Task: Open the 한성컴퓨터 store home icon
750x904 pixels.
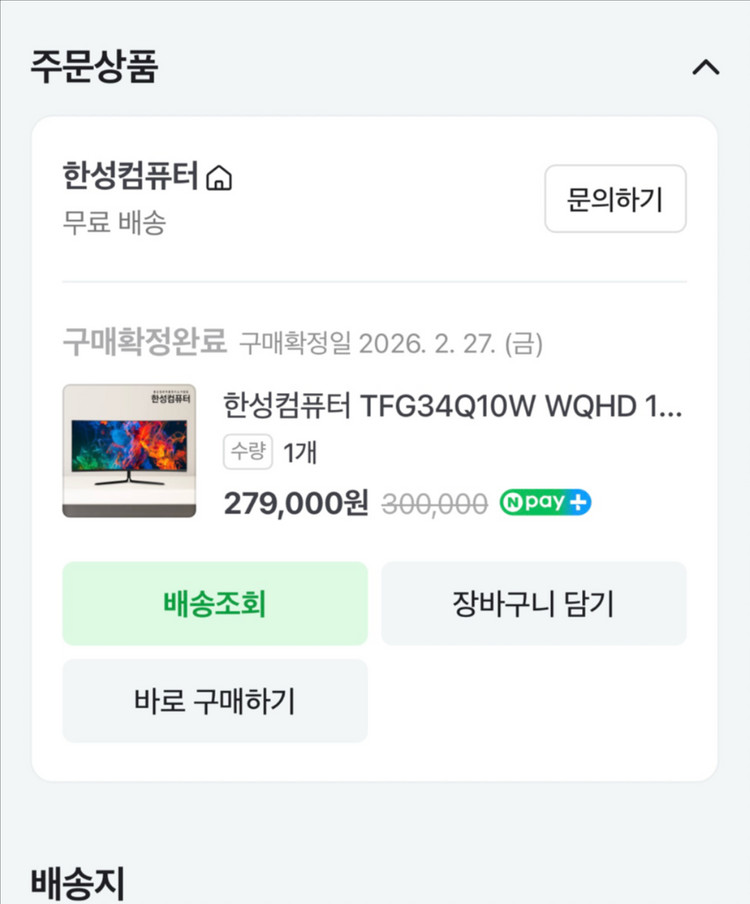Action: 220,176
